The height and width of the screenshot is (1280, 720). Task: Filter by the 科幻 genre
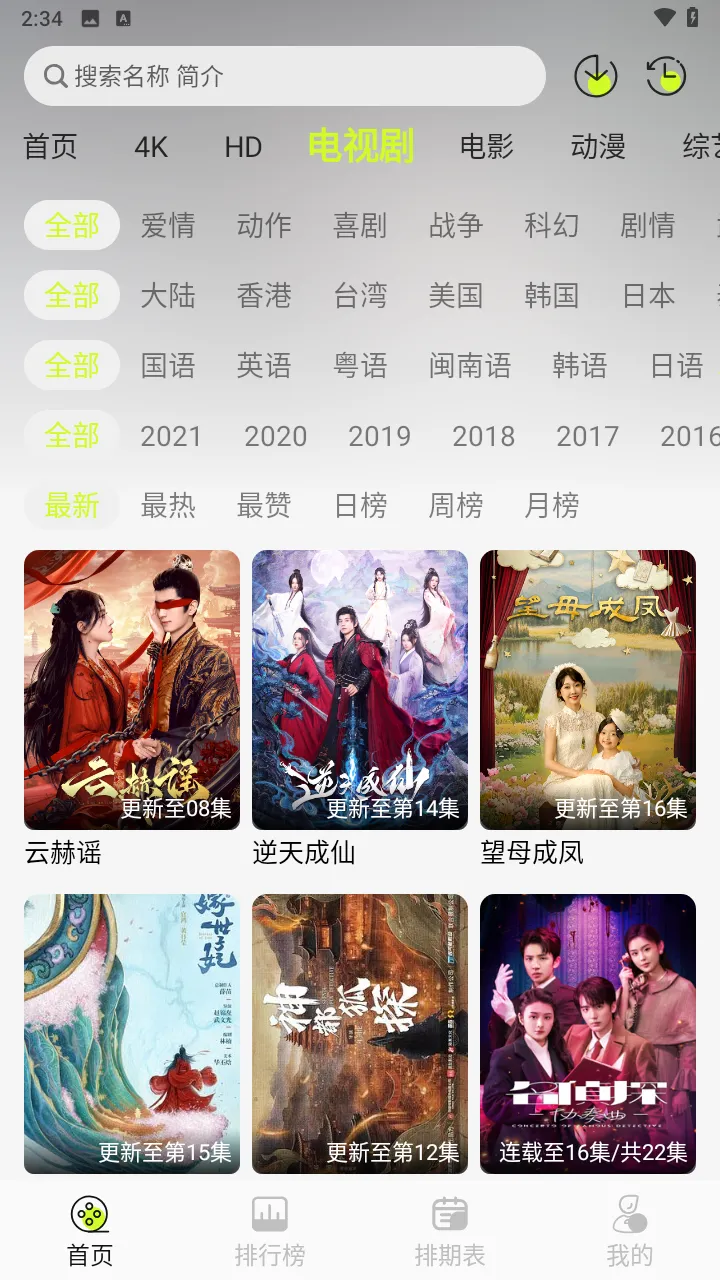pos(552,225)
